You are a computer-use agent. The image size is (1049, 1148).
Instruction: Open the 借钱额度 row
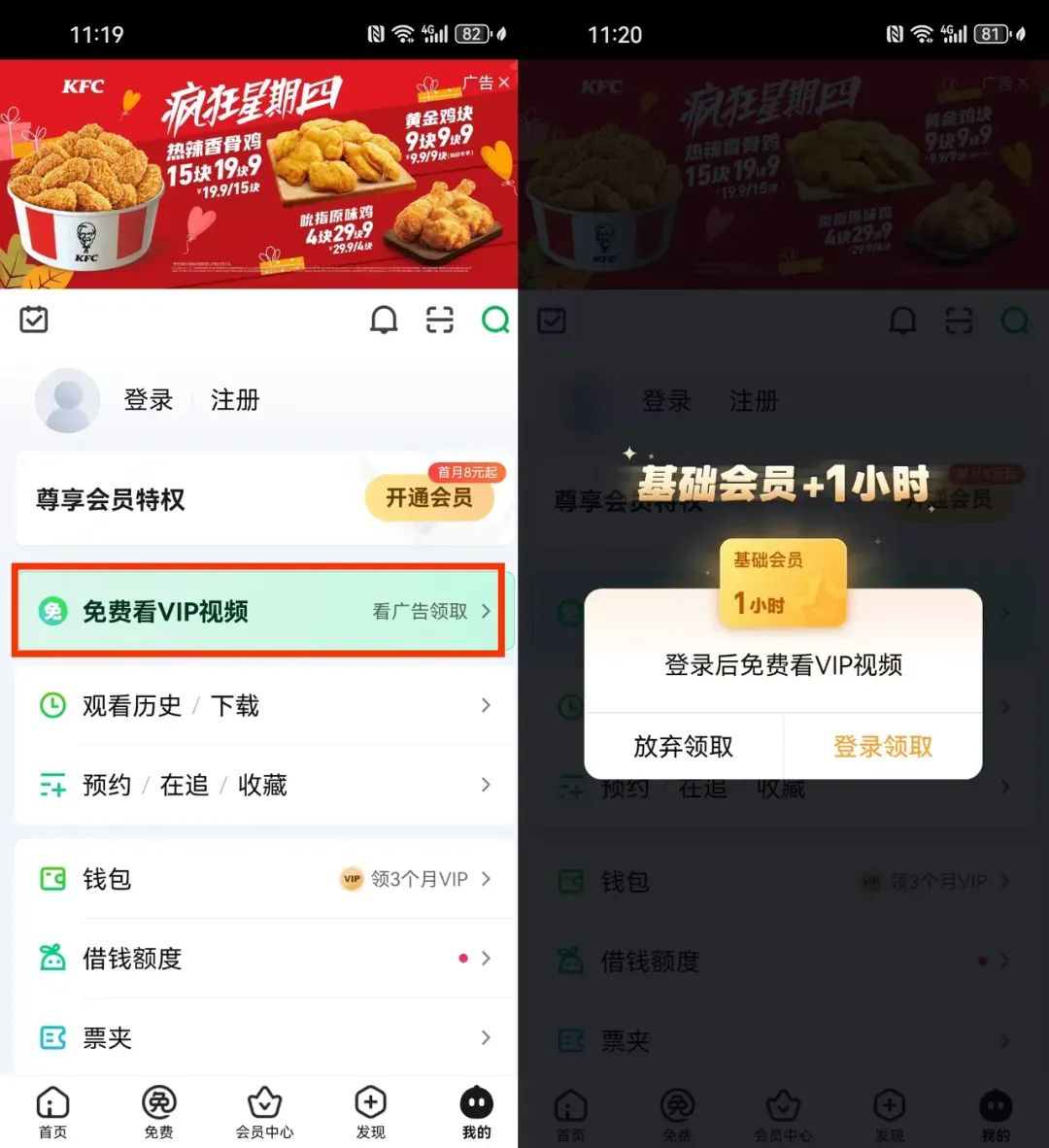tap(258, 959)
